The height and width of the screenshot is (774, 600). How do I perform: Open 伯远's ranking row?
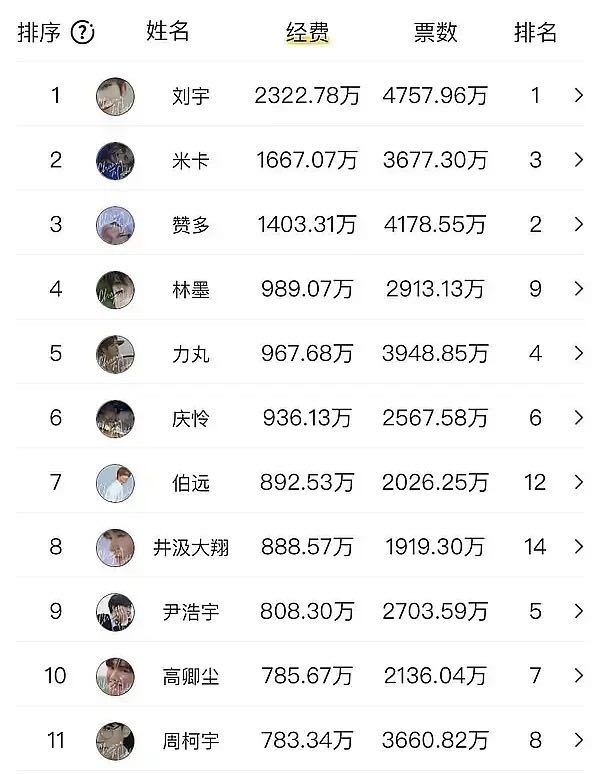pos(578,482)
